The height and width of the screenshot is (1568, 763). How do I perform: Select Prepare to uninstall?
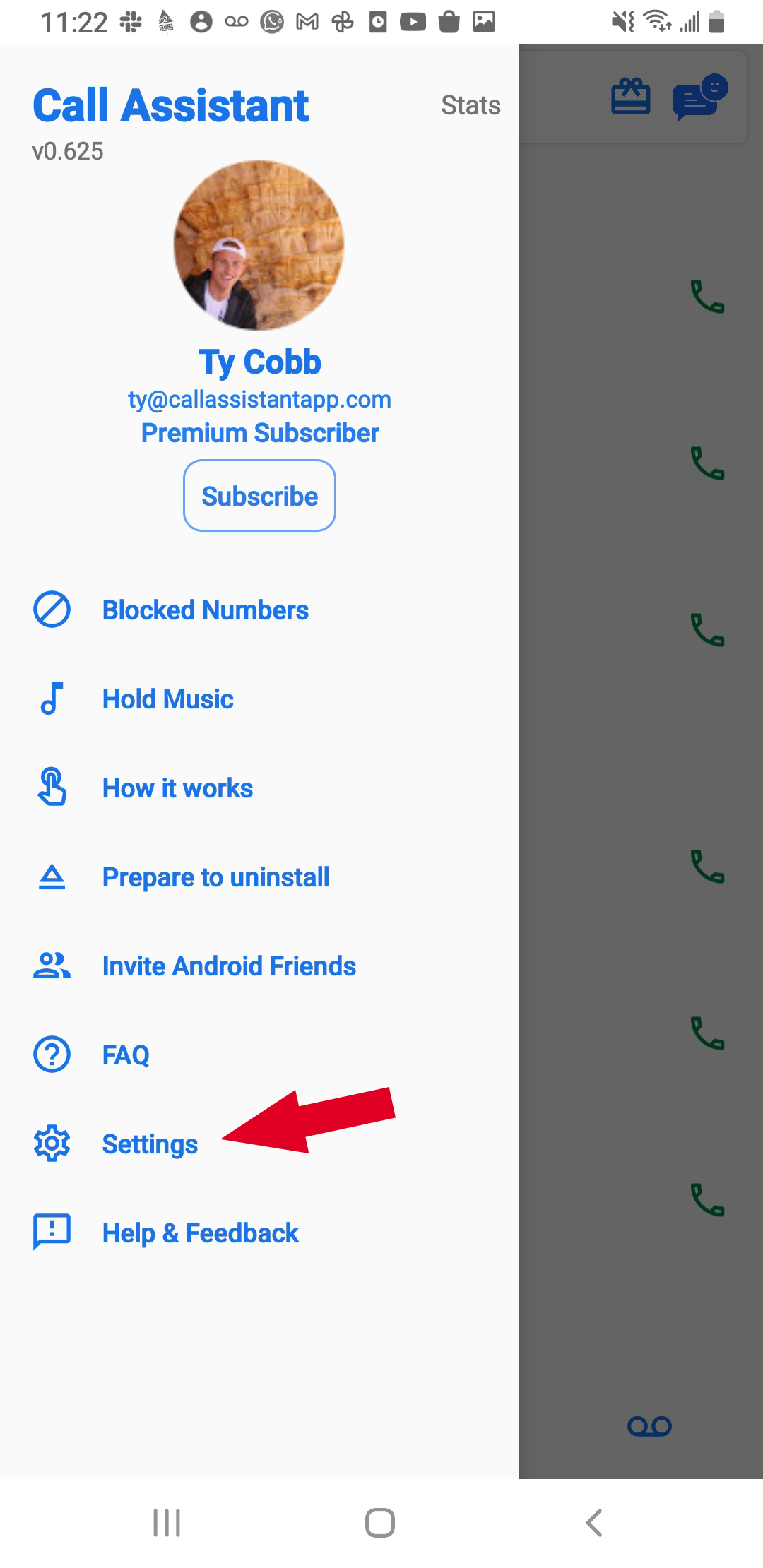point(215,877)
